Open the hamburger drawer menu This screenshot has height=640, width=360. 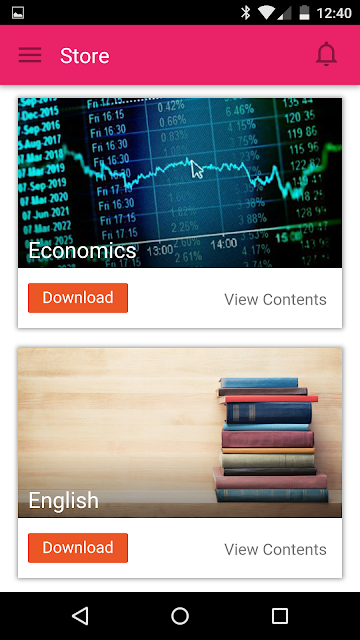point(30,55)
